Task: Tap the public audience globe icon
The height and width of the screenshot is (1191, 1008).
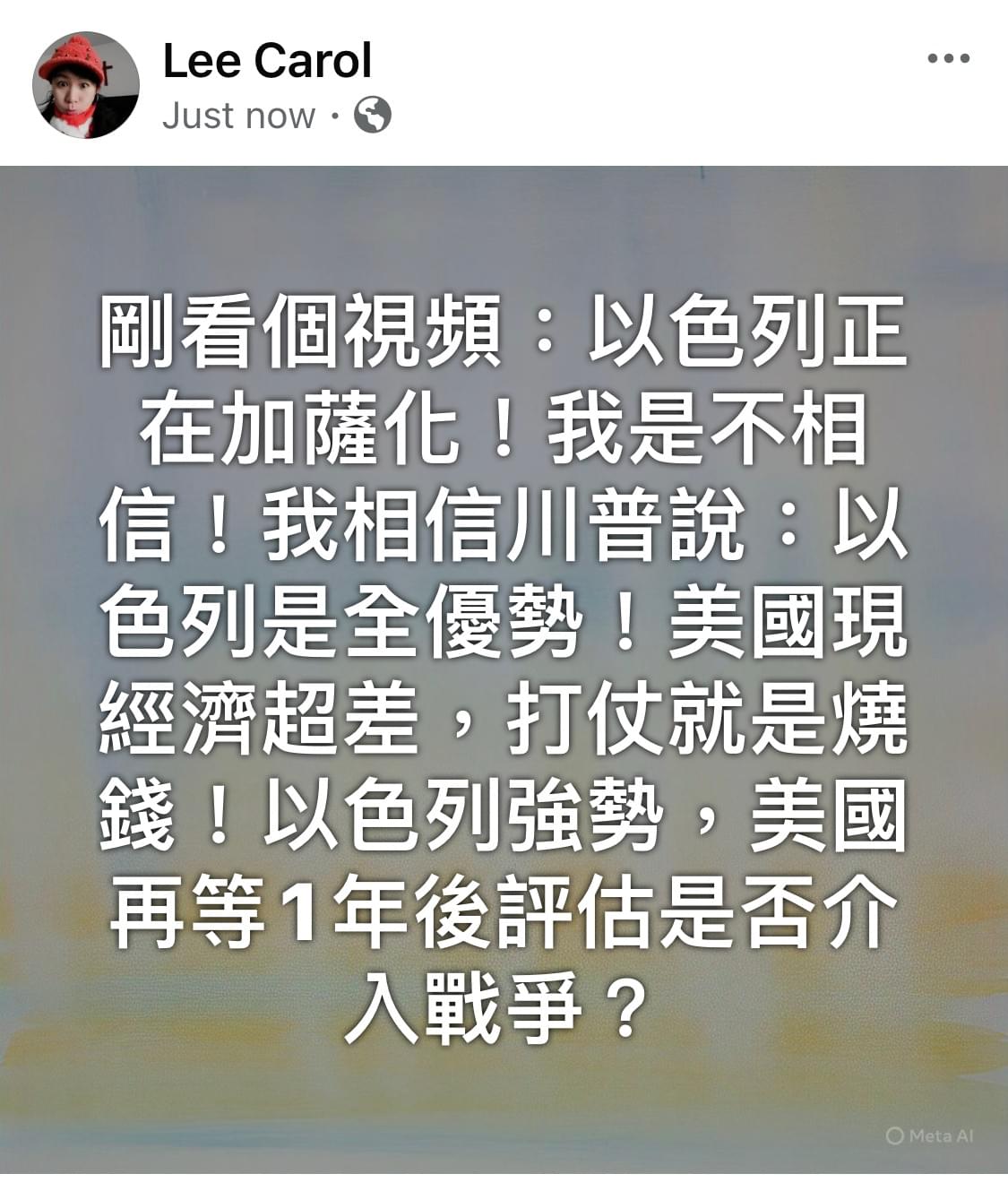Action: [x=373, y=115]
